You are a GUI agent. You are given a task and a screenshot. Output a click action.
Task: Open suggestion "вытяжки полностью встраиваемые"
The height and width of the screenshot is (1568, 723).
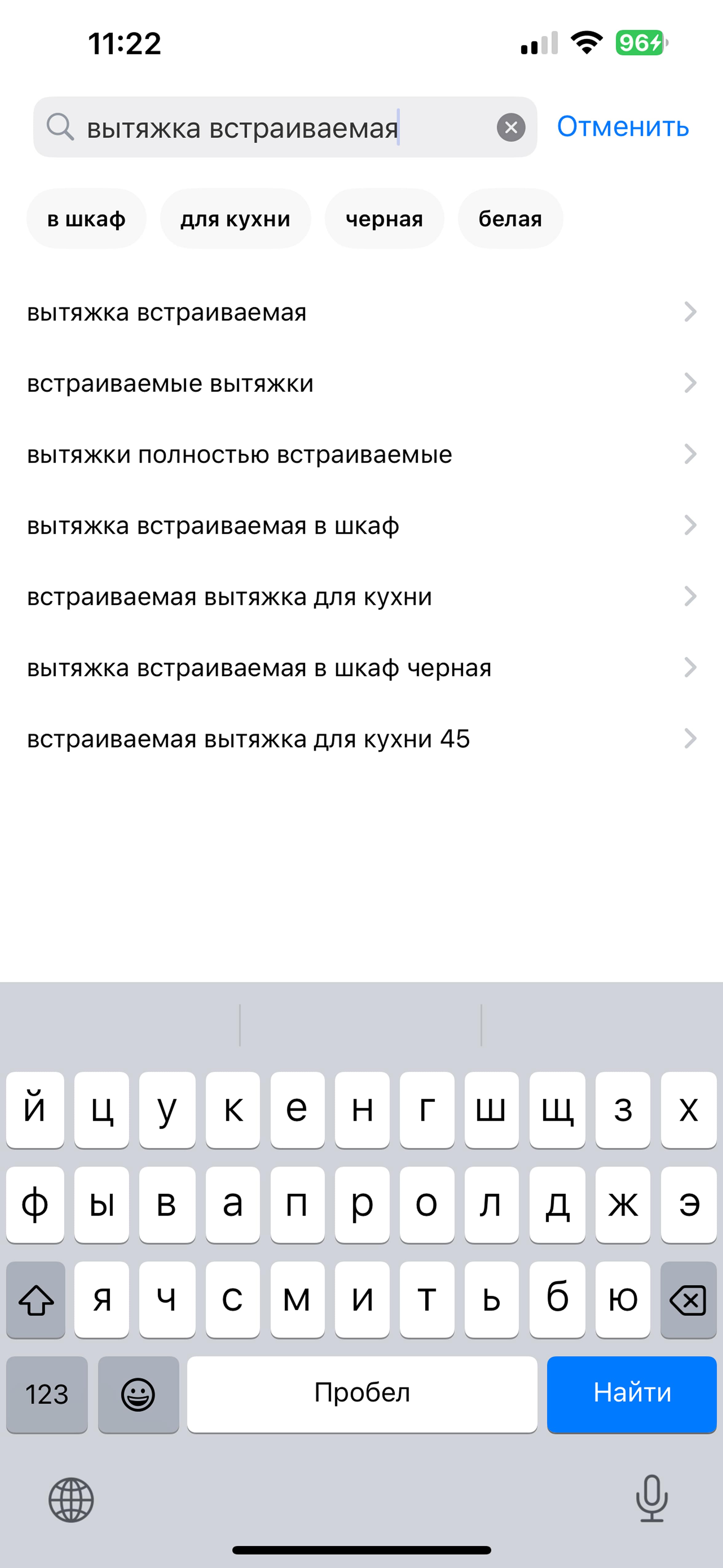(x=361, y=455)
